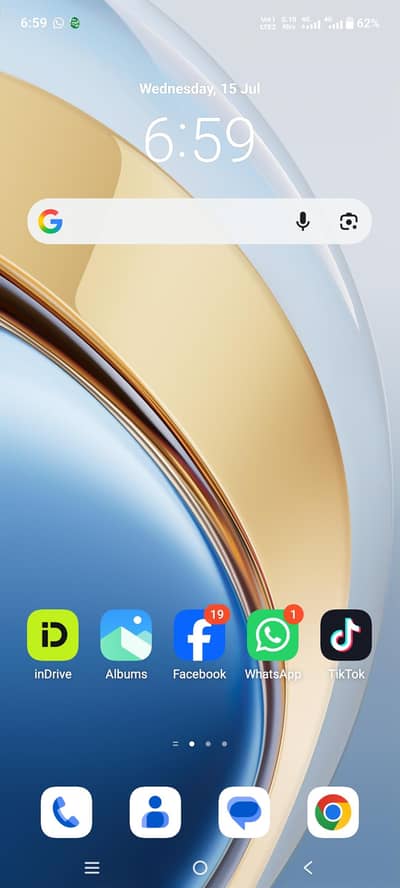Open the Messages app
Viewport: 400px width, 888px height.
[244, 812]
